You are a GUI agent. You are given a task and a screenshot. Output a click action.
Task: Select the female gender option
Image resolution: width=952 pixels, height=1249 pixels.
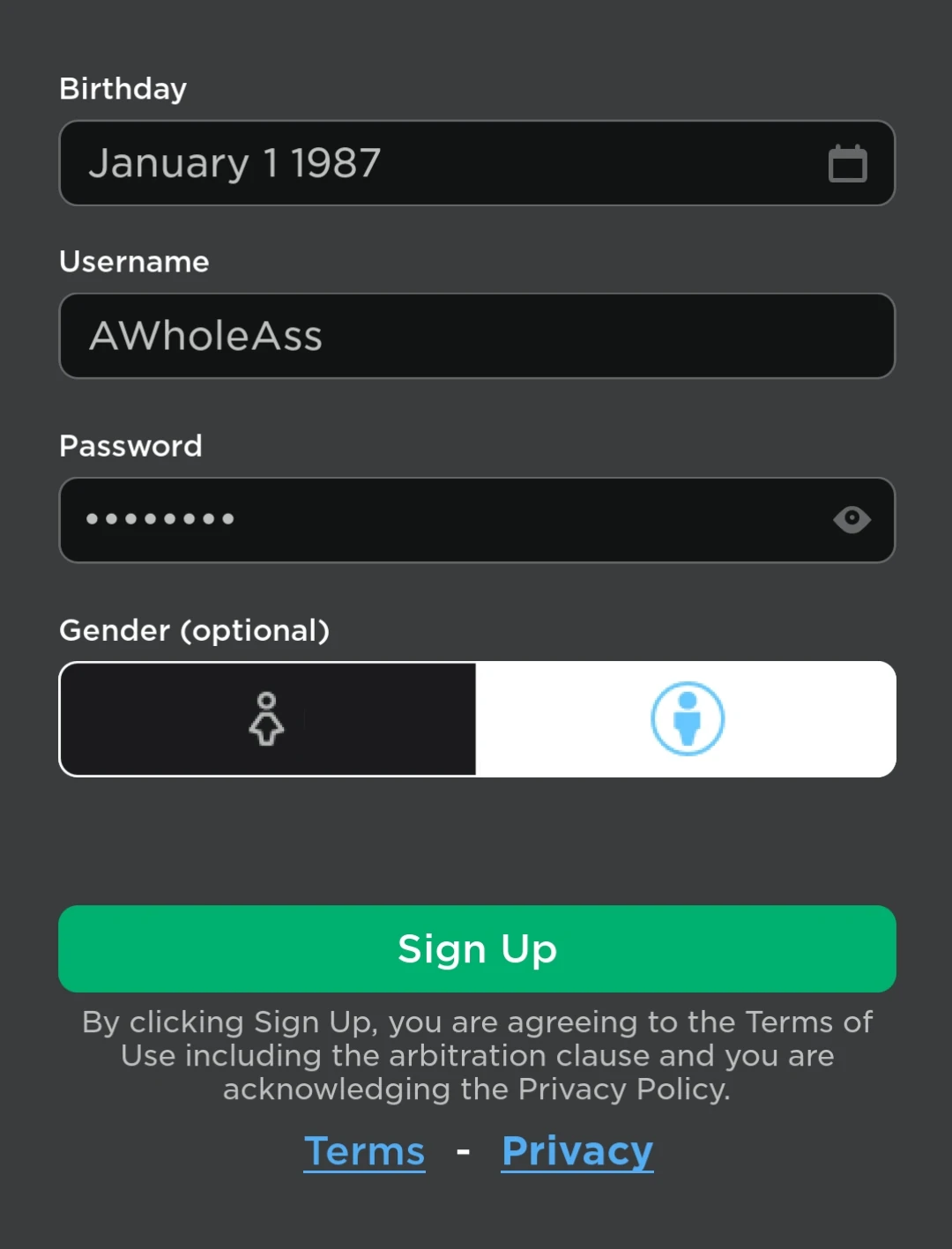tap(267, 719)
